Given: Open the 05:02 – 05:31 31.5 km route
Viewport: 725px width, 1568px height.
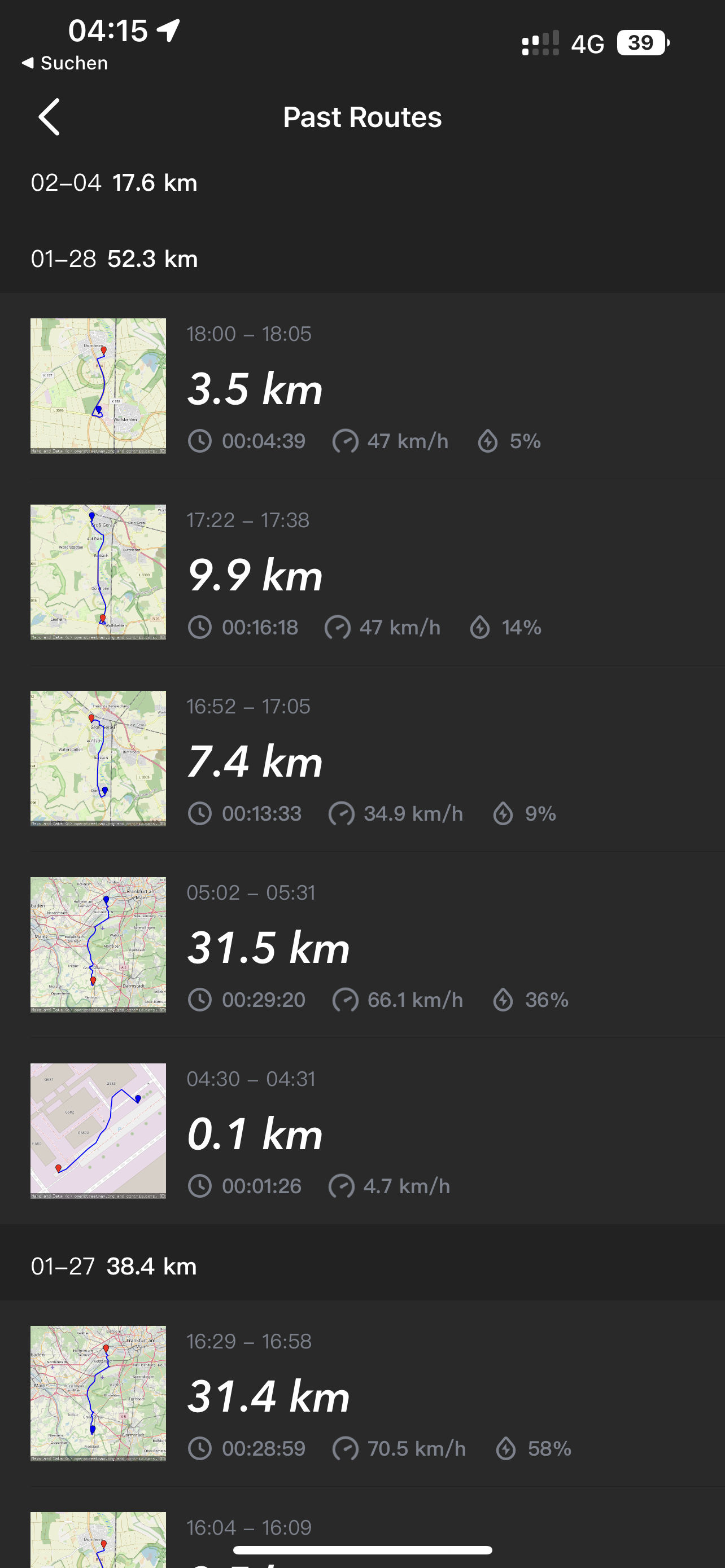Looking at the screenshot, I should coord(362,945).
